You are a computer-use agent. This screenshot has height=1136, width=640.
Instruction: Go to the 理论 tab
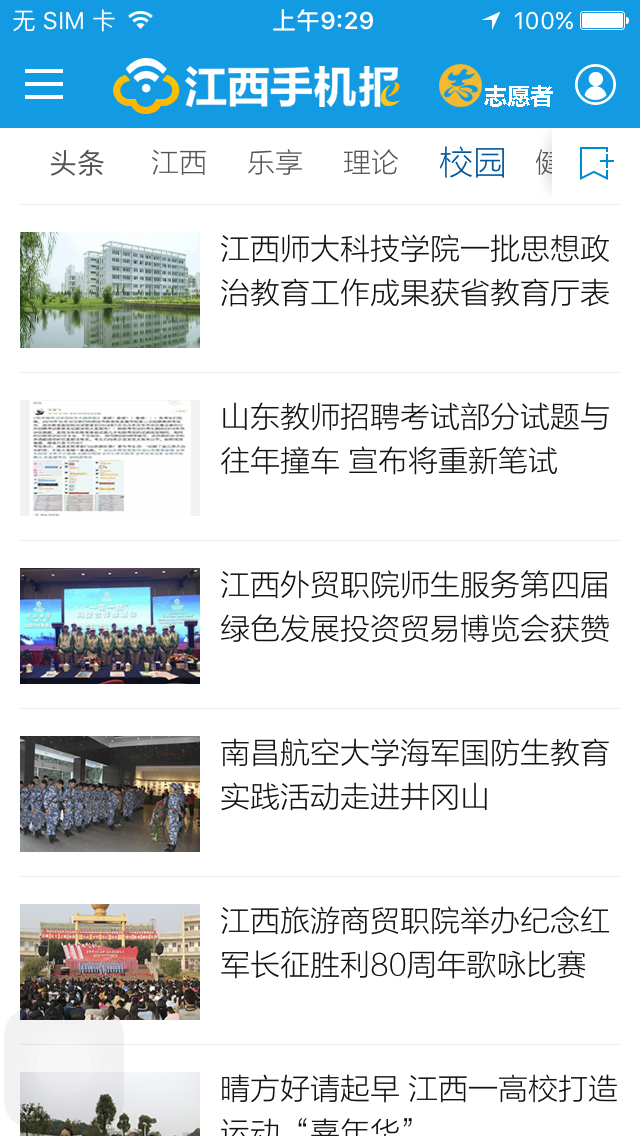pos(370,163)
